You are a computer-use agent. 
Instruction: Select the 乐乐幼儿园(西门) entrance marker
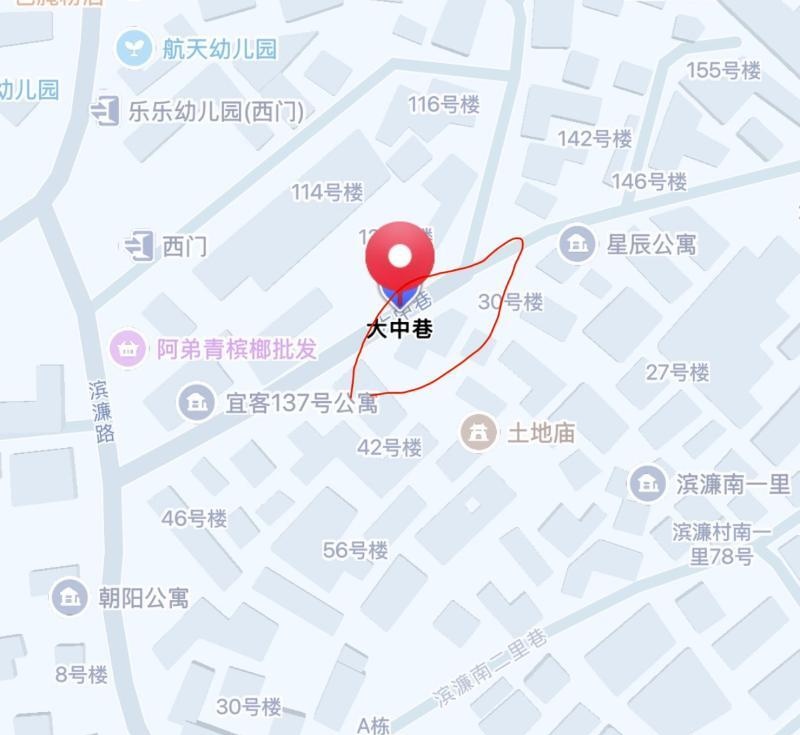point(104,111)
